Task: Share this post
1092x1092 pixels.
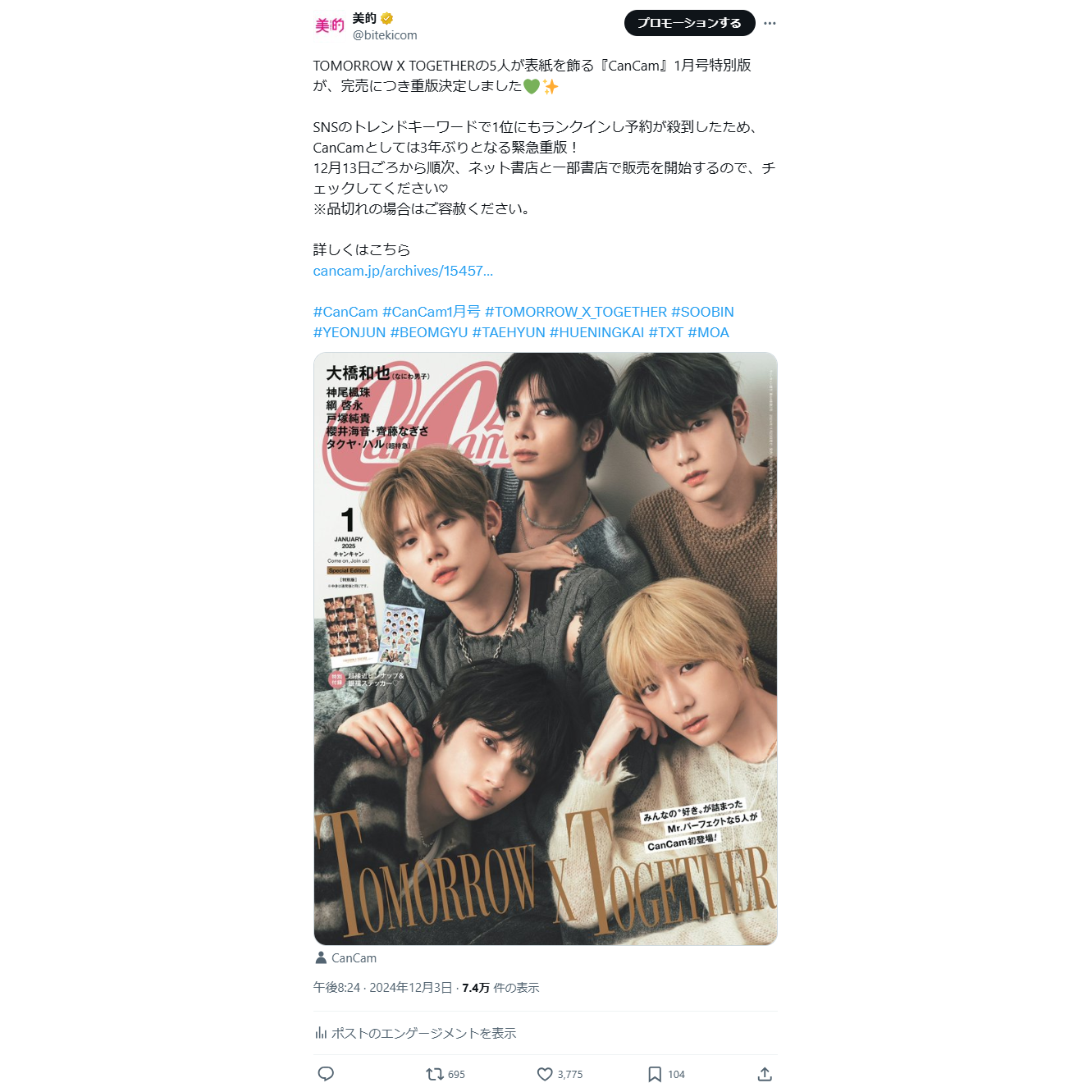Action: coord(765,1074)
